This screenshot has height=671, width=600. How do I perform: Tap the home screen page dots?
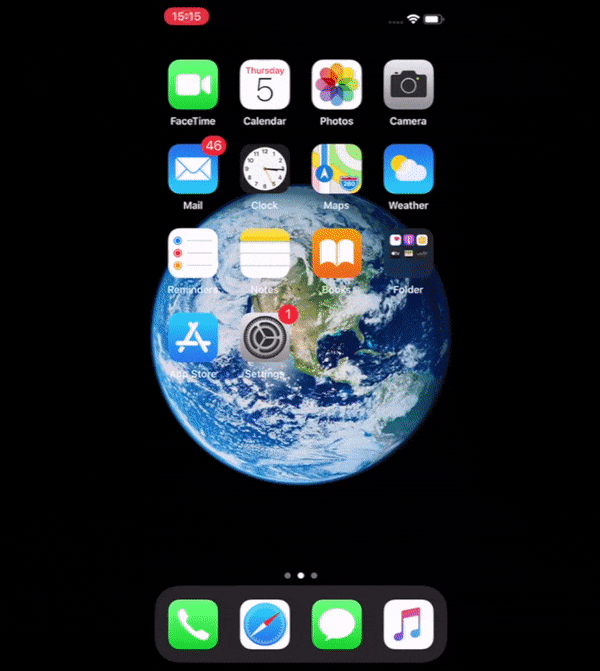click(x=301, y=576)
